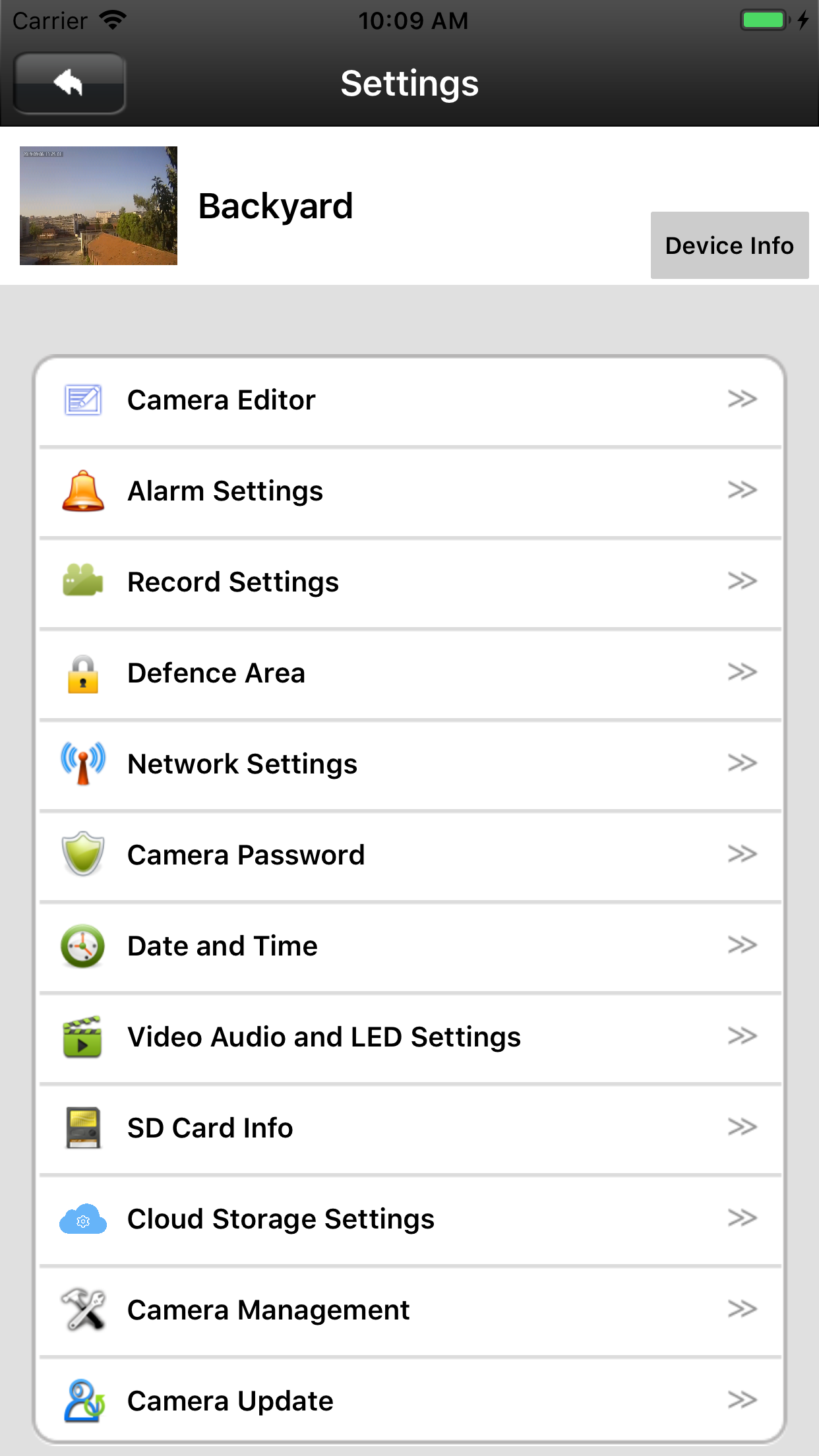Screen dimensions: 819x1456
Task: Select Camera Update
Action: tap(410, 1401)
